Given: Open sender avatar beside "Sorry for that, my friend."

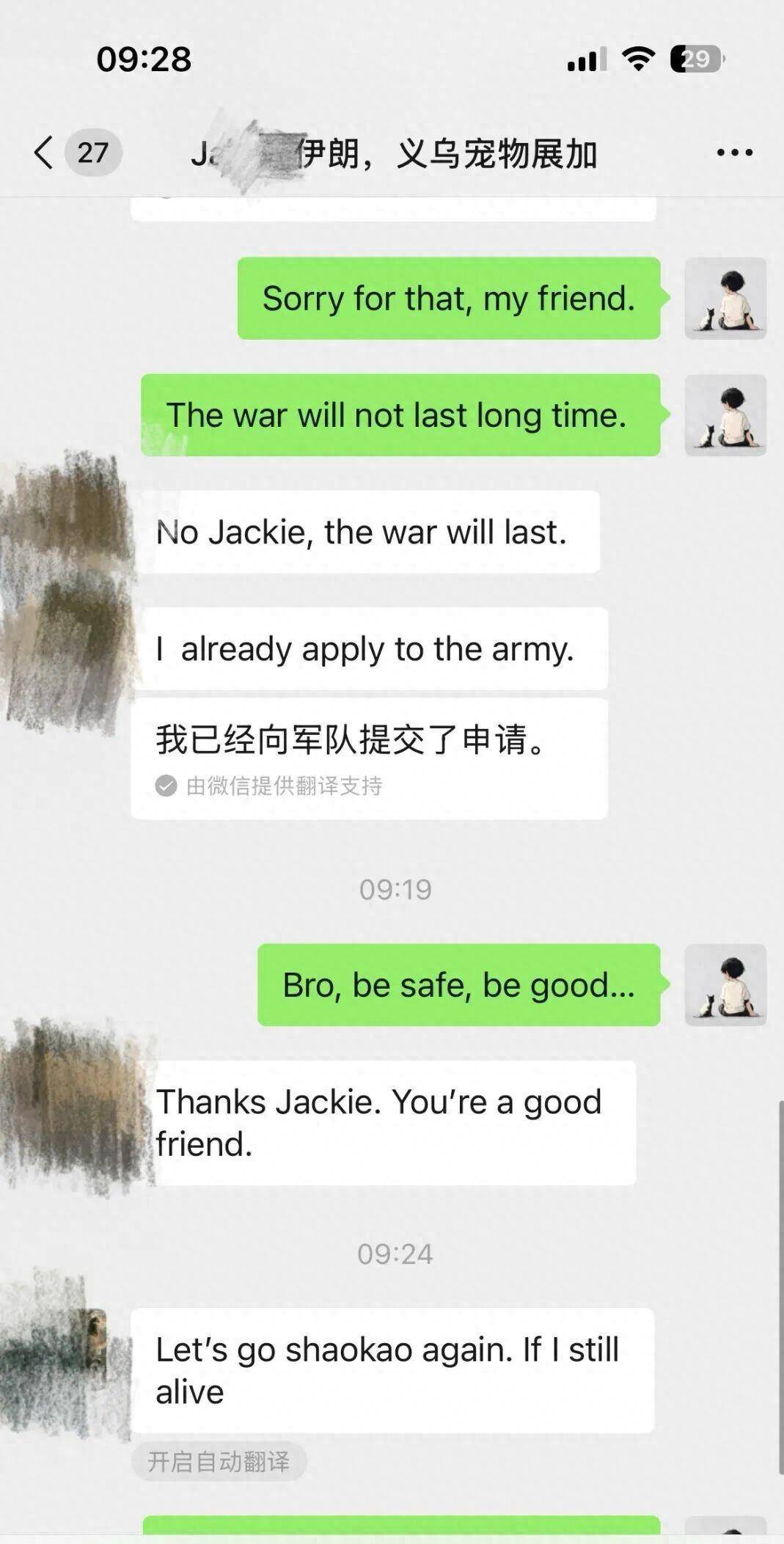Looking at the screenshot, I should tap(725, 299).
